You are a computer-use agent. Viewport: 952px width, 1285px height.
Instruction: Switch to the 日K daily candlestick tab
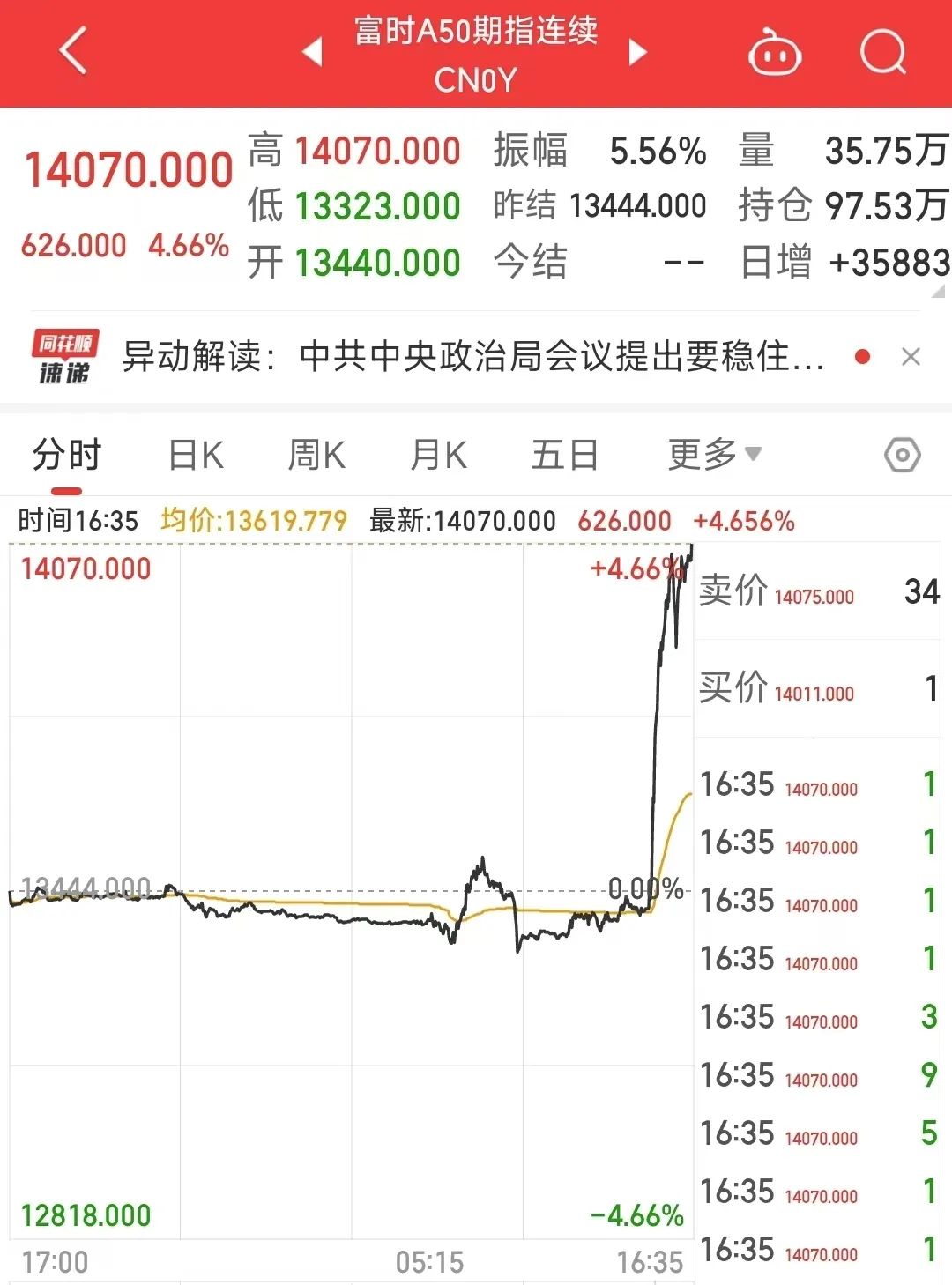[196, 454]
